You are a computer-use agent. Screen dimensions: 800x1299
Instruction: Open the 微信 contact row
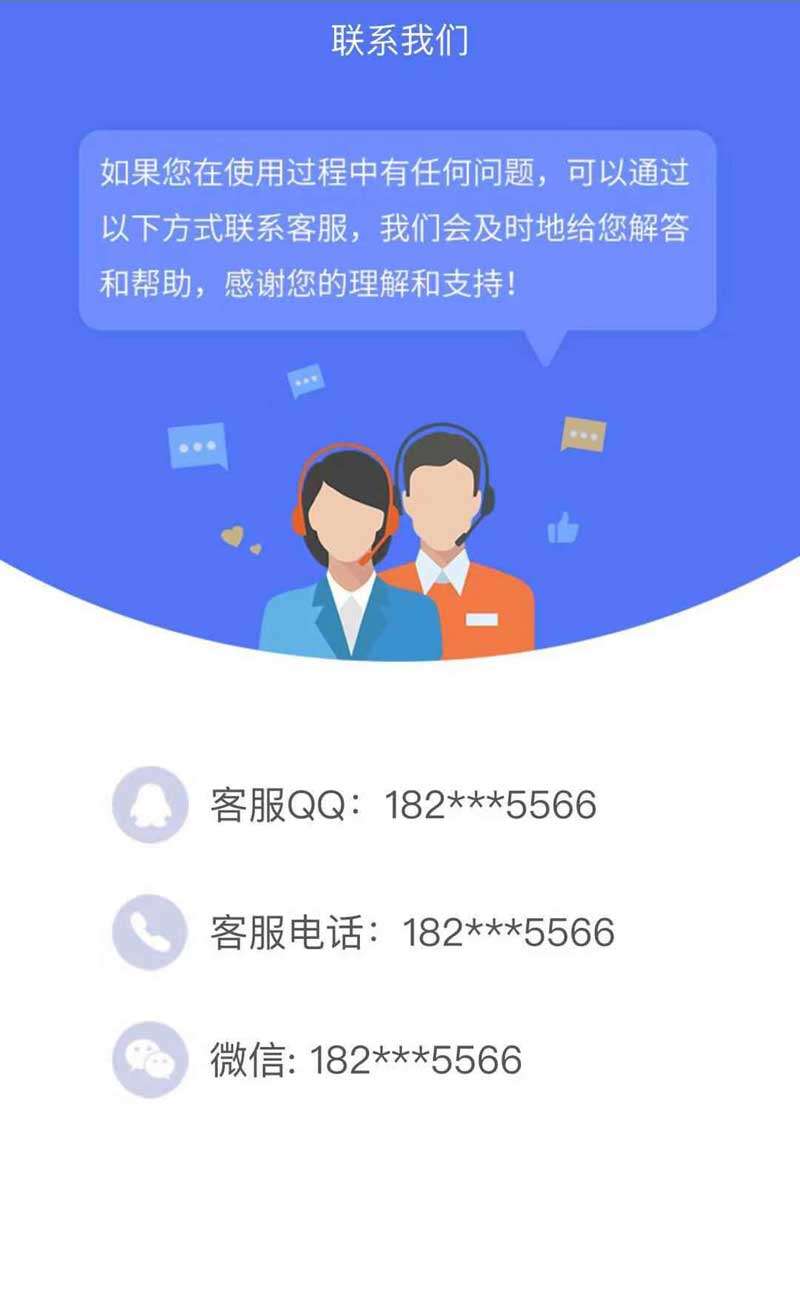(x=366, y=1060)
